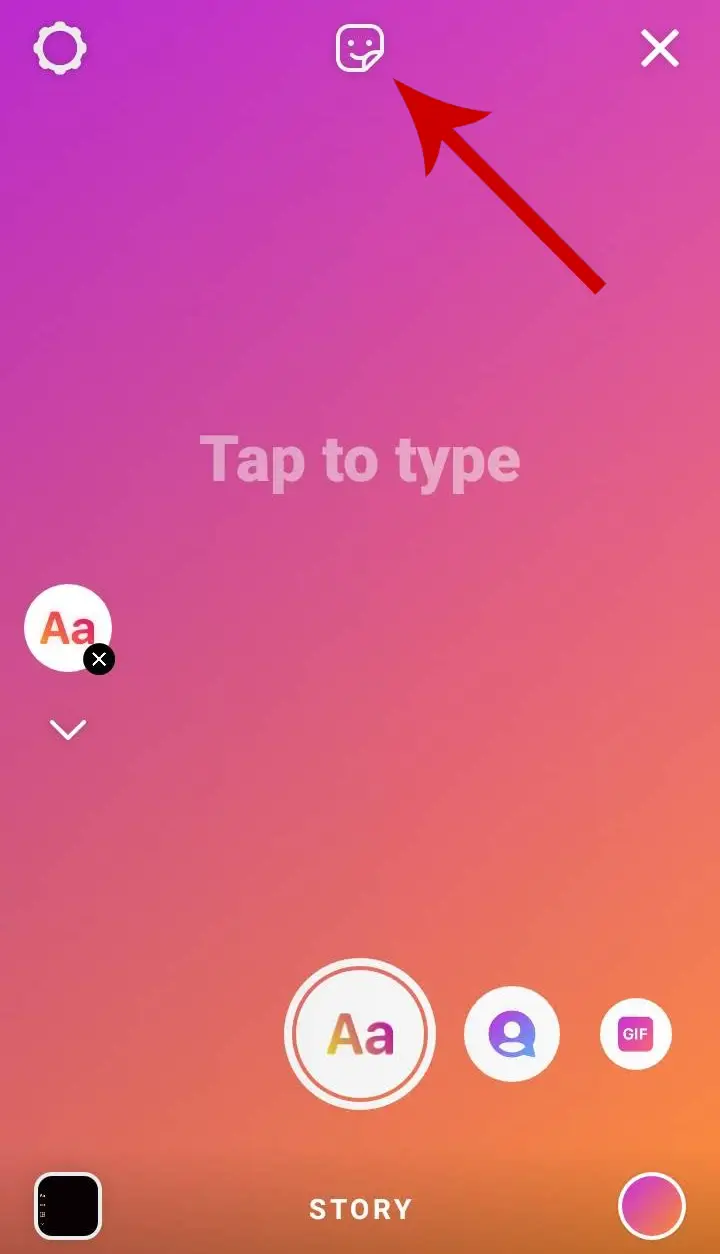This screenshot has width=720, height=1254.
Task: Change the gradient background color
Action: click(652, 1206)
